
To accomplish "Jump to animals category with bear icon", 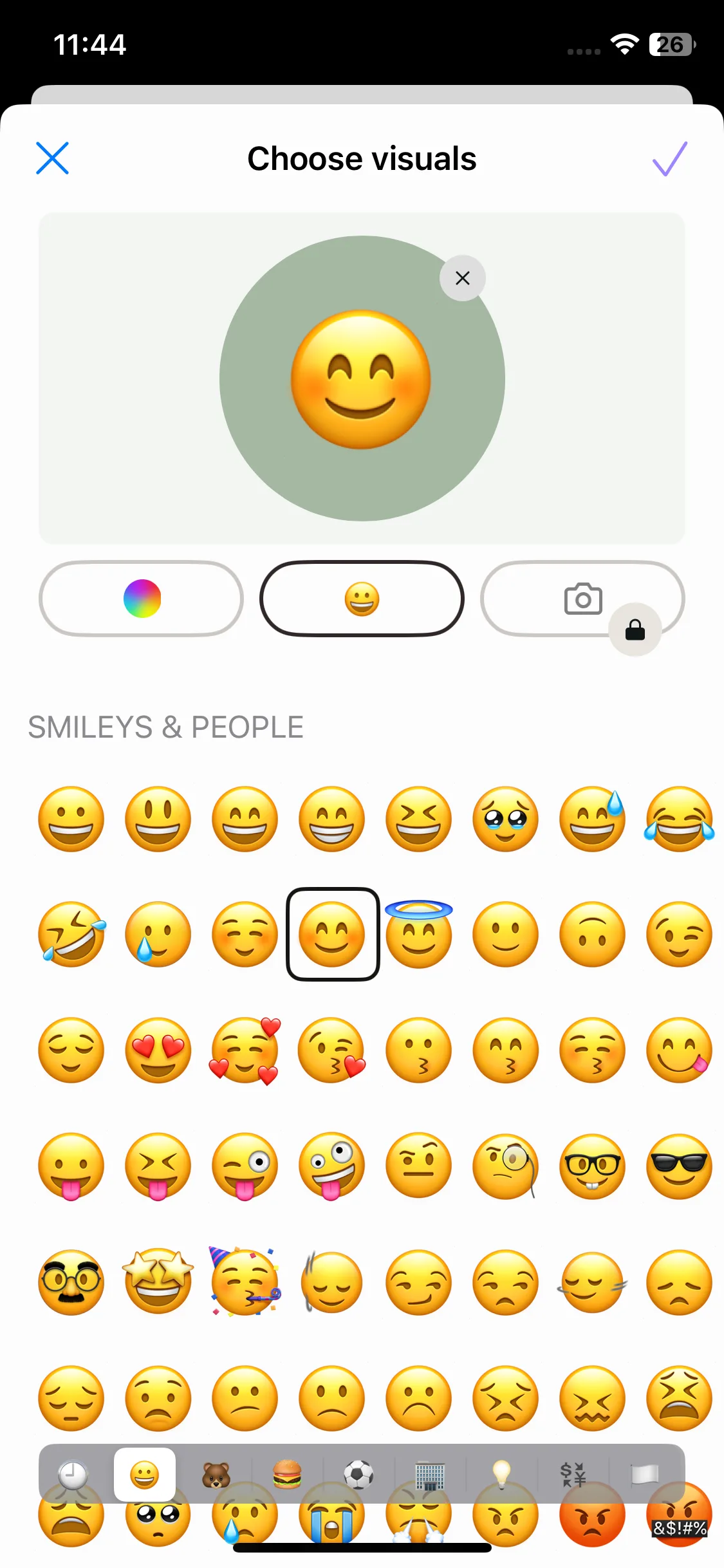I will point(216,1474).
